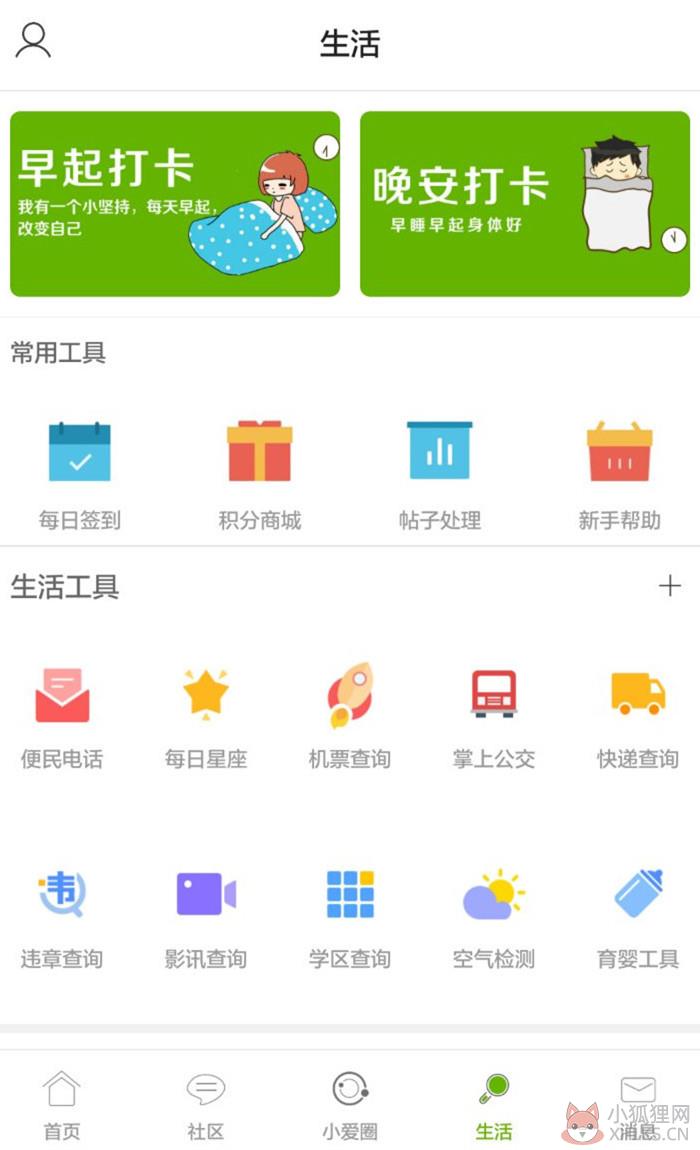The image size is (700, 1150).
Task: Open 帖子处理 tool
Action: 440,475
